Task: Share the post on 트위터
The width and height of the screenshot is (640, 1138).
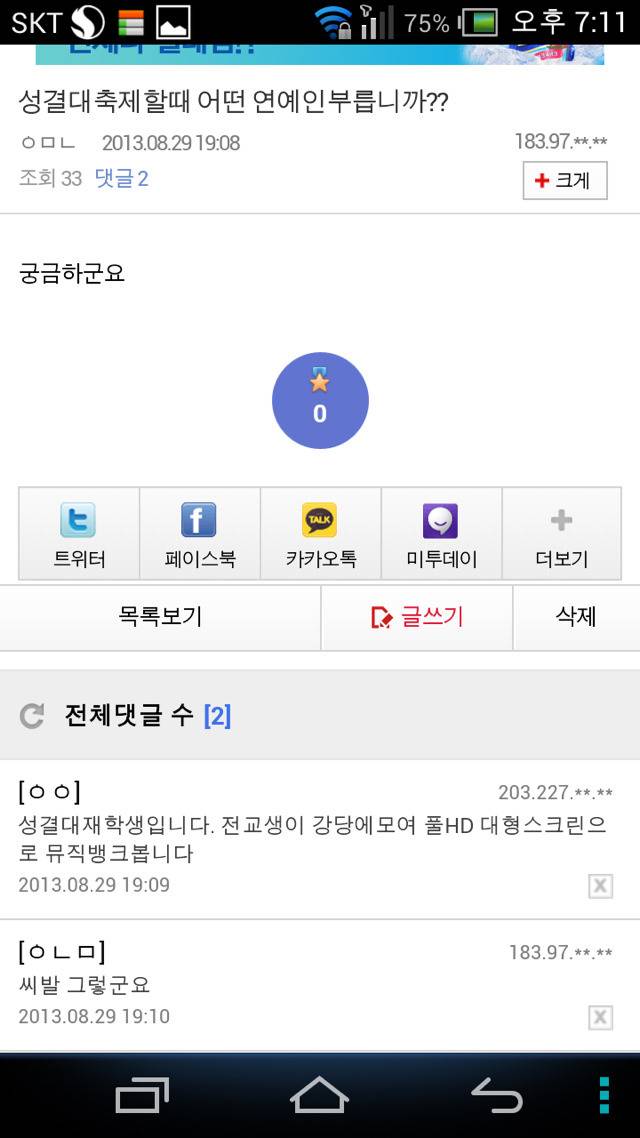Action: [x=79, y=533]
